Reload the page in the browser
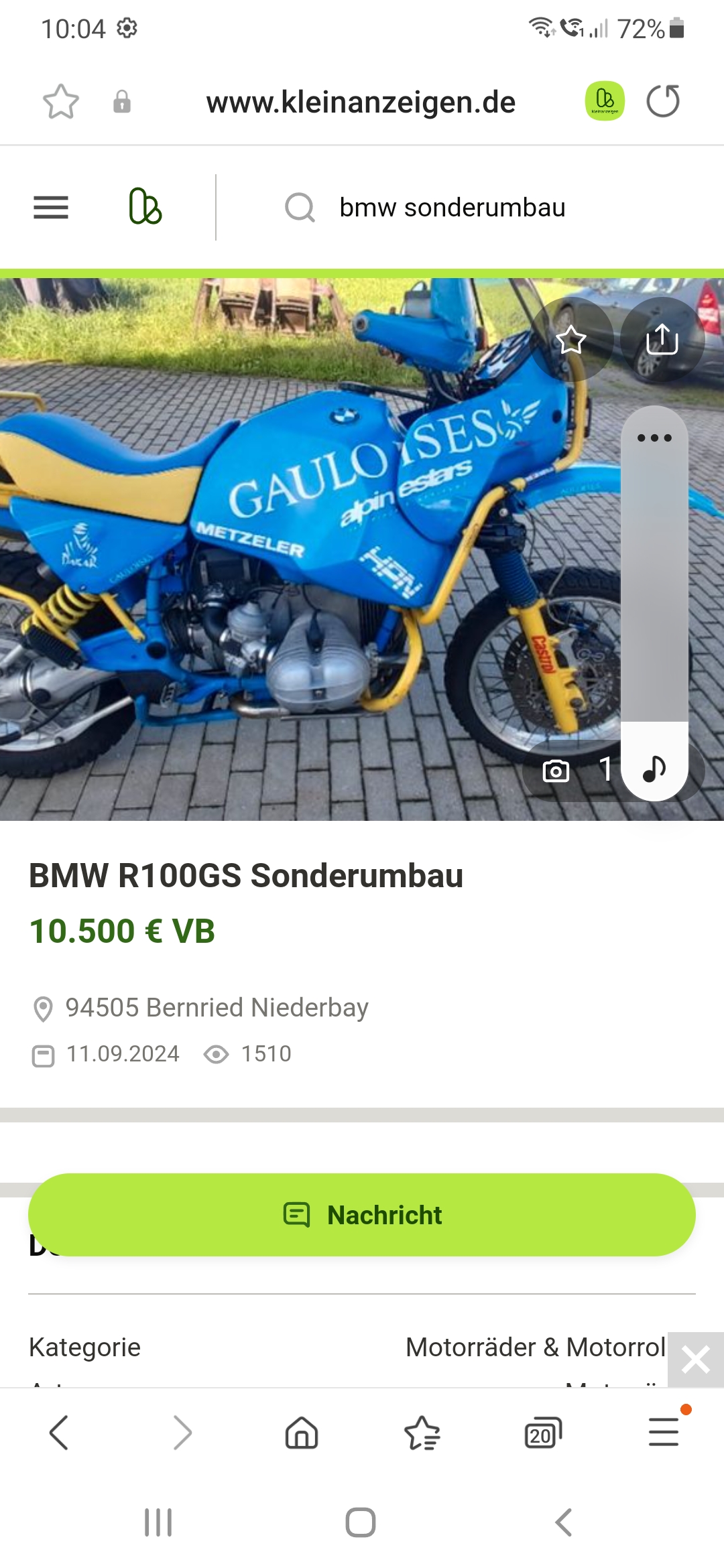The width and height of the screenshot is (724, 1568). click(x=663, y=101)
